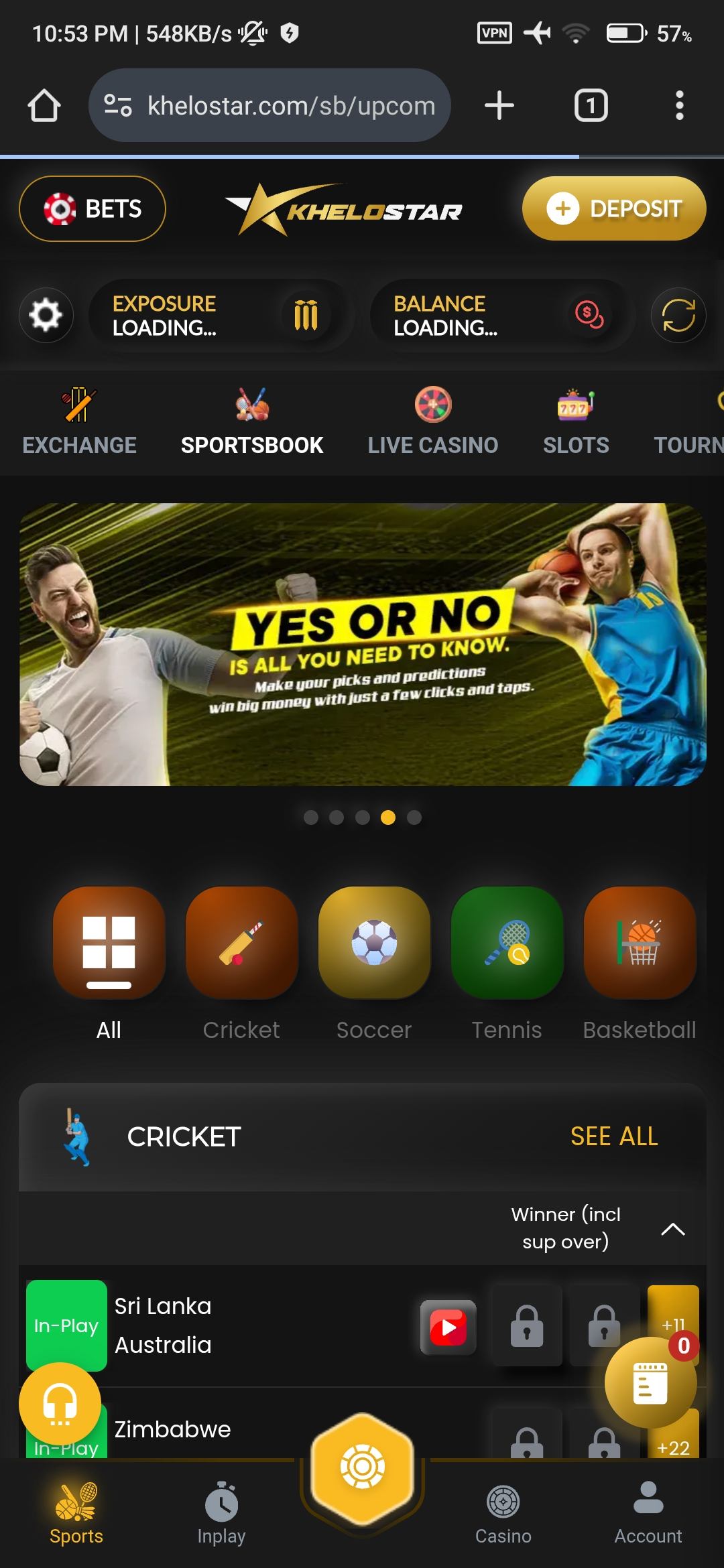Open the browser overflow menu
The width and height of the screenshot is (724, 1568).
(x=679, y=106)
